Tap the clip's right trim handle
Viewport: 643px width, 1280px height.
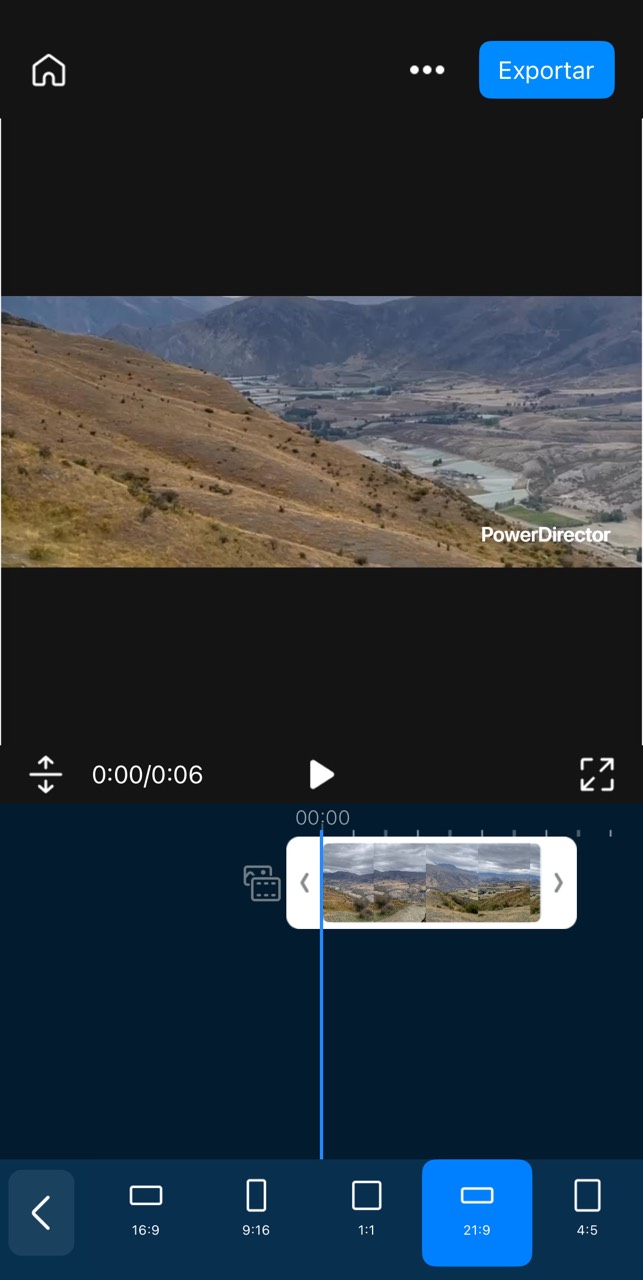(558, 882)
